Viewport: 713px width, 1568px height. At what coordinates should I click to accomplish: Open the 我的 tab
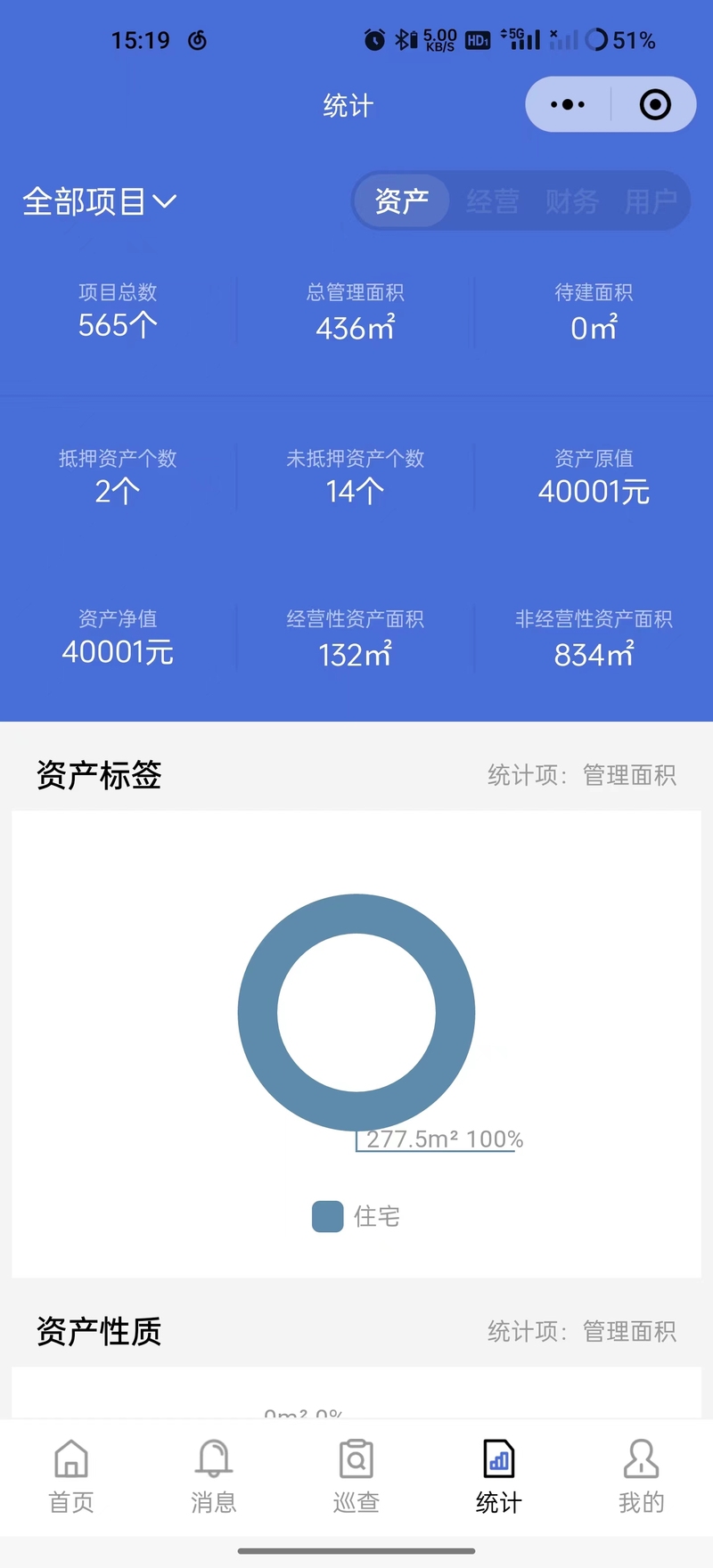pyautogui.click(x=642, y=1476)
